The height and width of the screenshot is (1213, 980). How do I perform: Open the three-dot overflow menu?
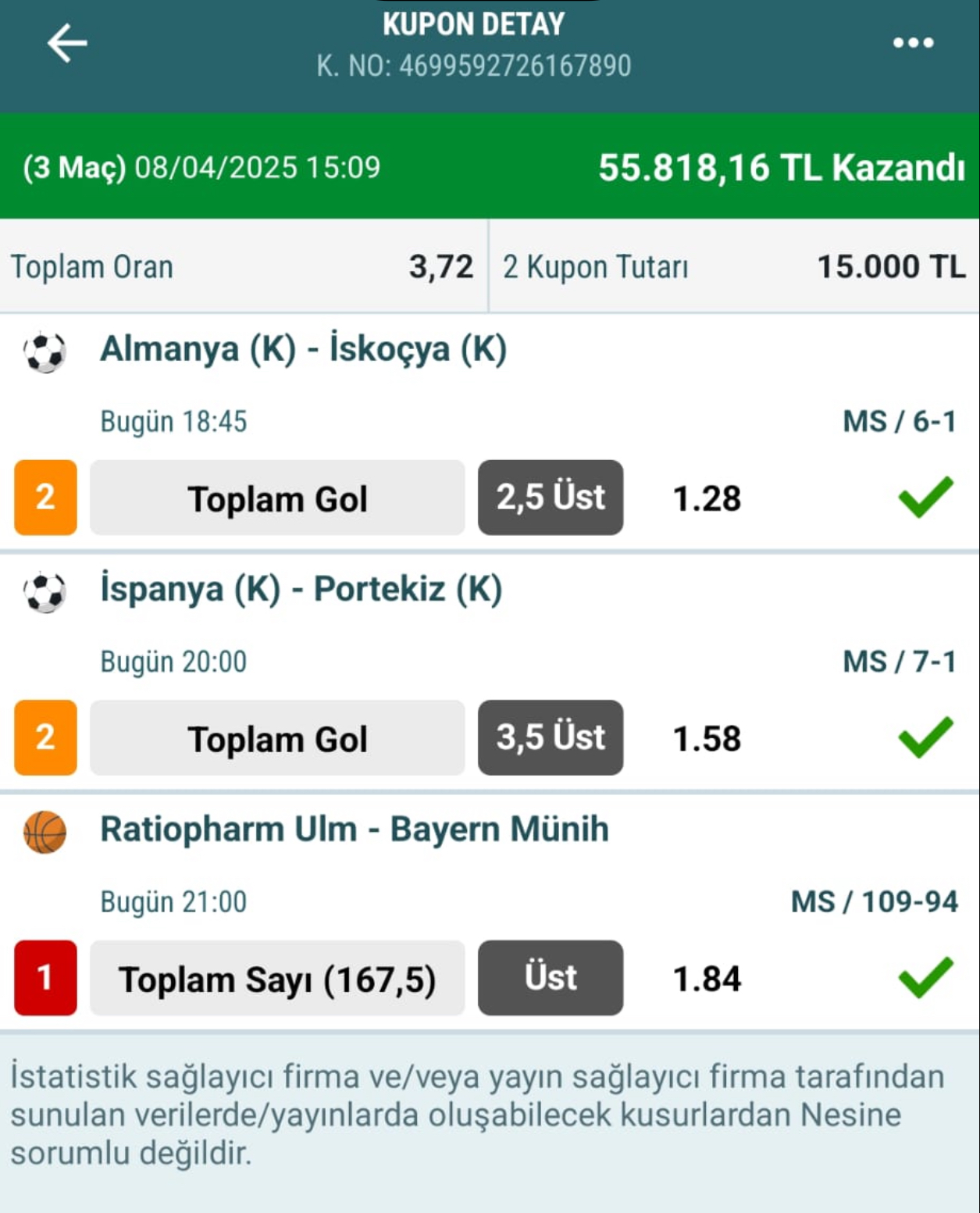click(913, 43)
